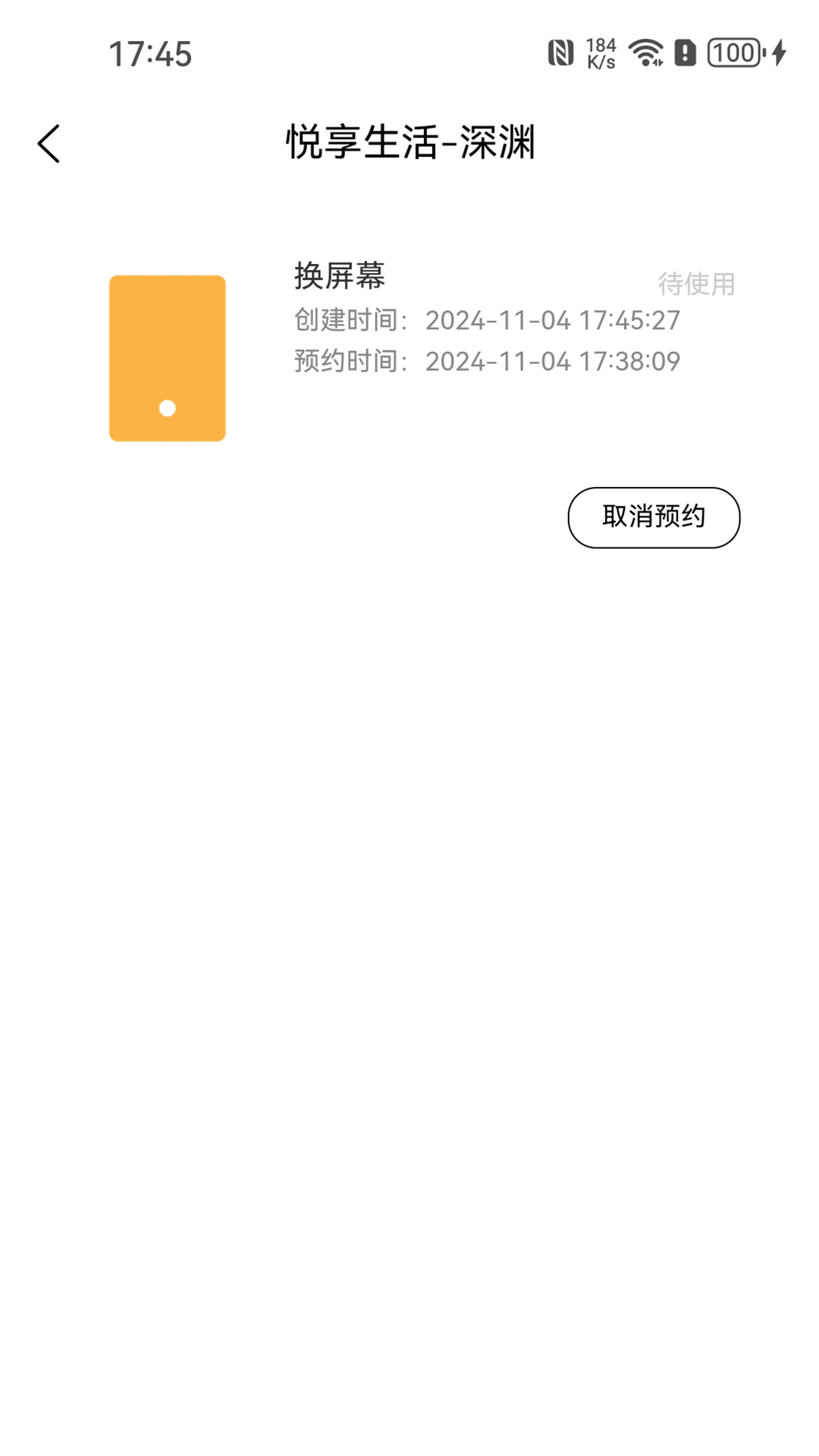Image resolution: width=819 pixels, height=1456 pixels.
Task: Open NFC settings from status bar
Action: click(x=559, y=53)
